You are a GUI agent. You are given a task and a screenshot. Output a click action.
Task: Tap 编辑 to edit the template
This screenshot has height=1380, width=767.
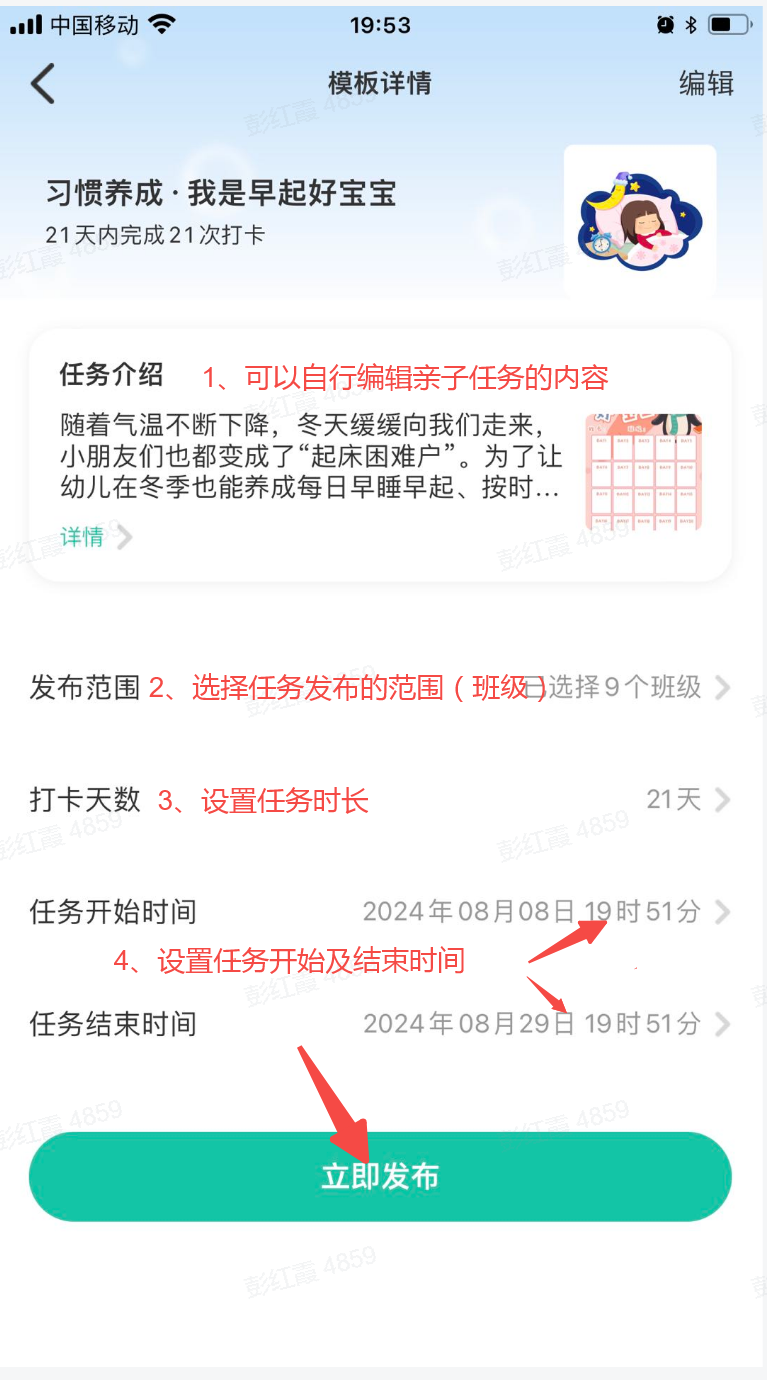(x=706, y=84)
